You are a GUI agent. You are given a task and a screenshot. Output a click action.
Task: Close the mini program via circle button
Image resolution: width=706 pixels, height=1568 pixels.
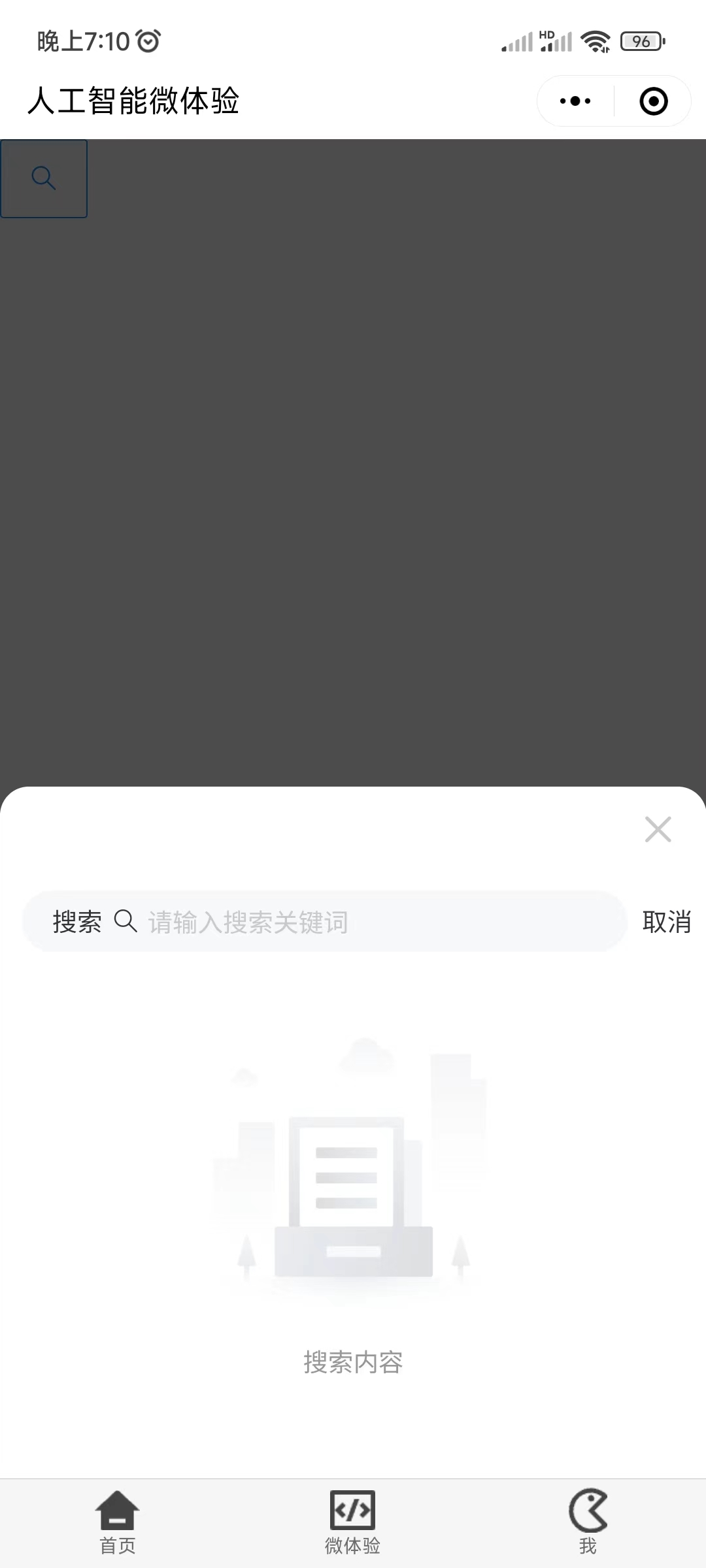point(653,101)
